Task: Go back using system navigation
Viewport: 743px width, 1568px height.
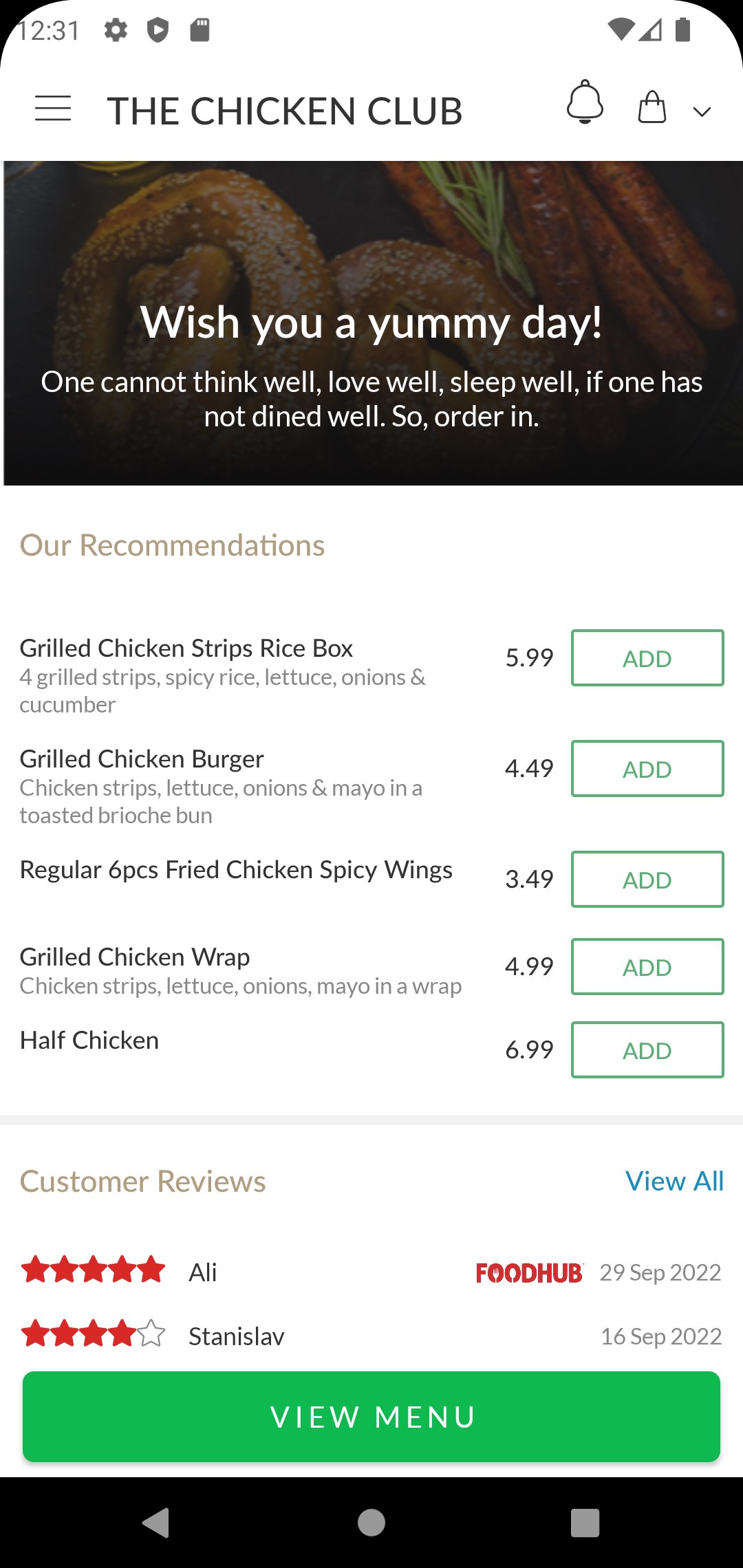Action: pyautogui.click(x=156, y=1523)
